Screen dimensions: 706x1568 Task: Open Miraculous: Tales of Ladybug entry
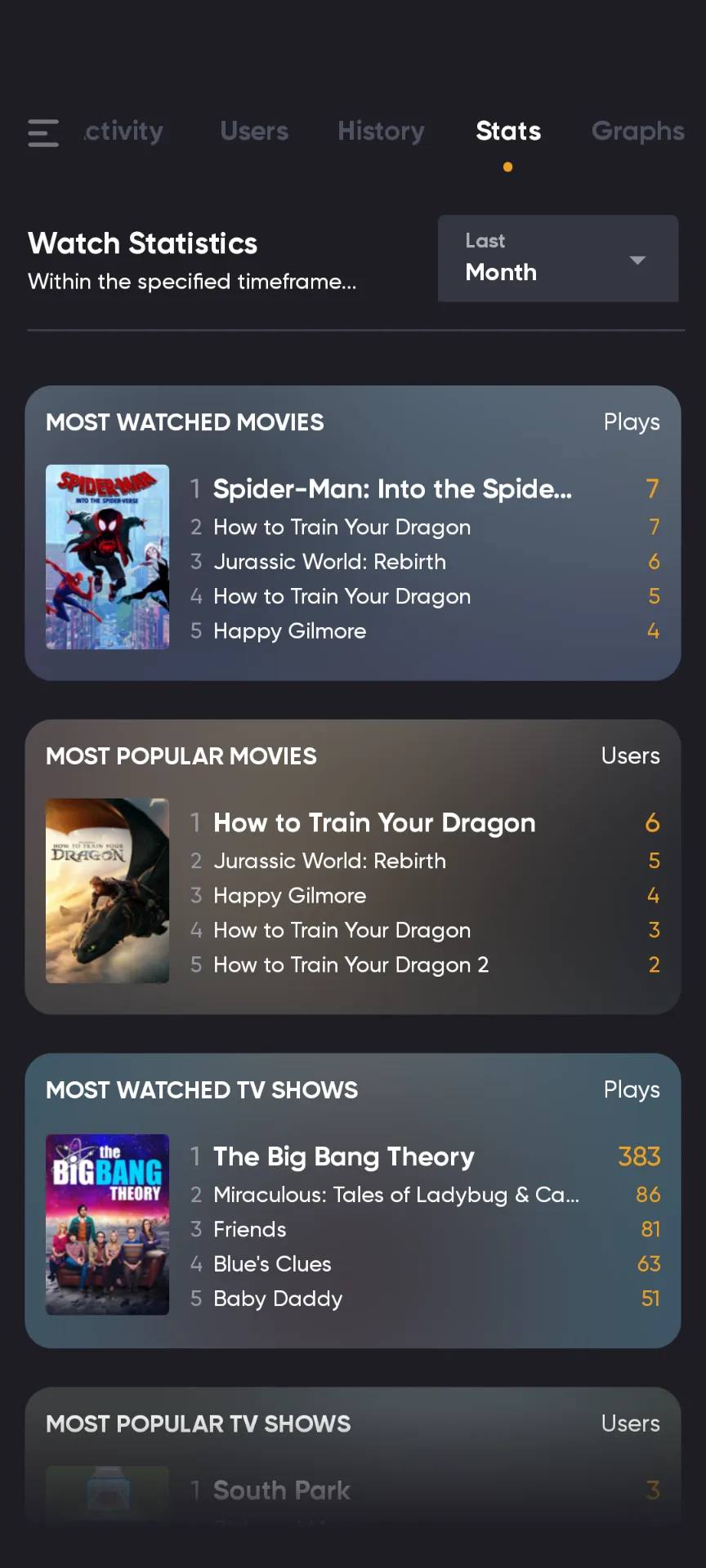point(395,1195)
